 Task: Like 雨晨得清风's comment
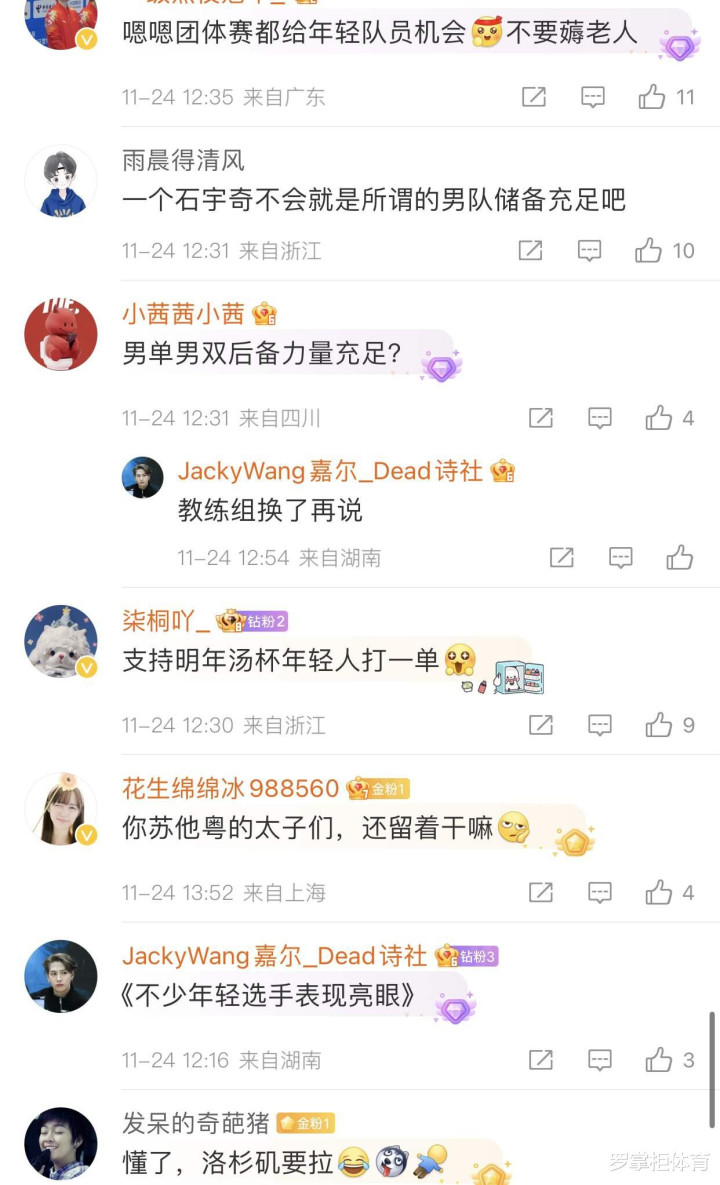point(650,251)
